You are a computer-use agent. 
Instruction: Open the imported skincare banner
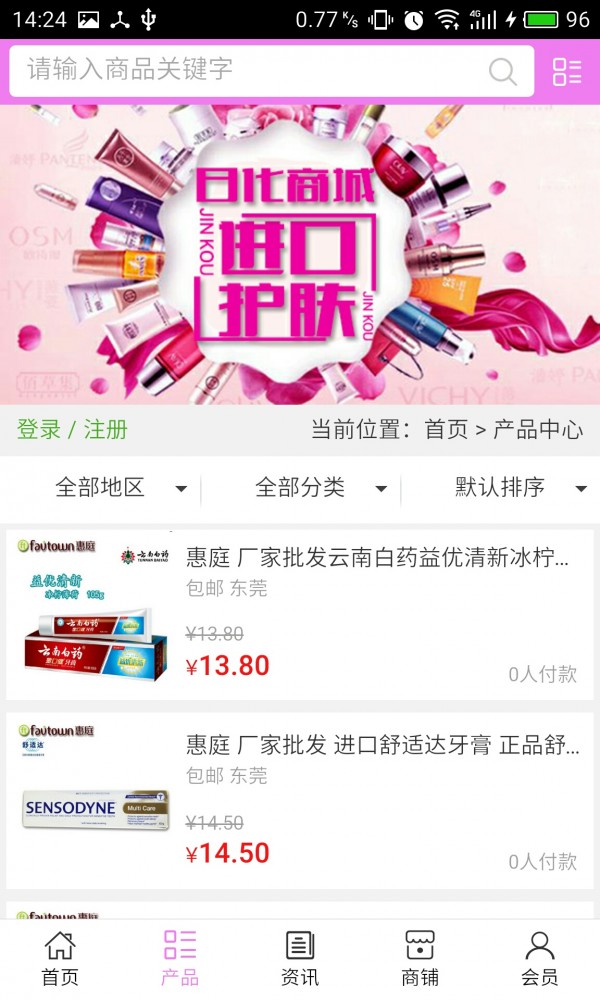coord(300,255)
